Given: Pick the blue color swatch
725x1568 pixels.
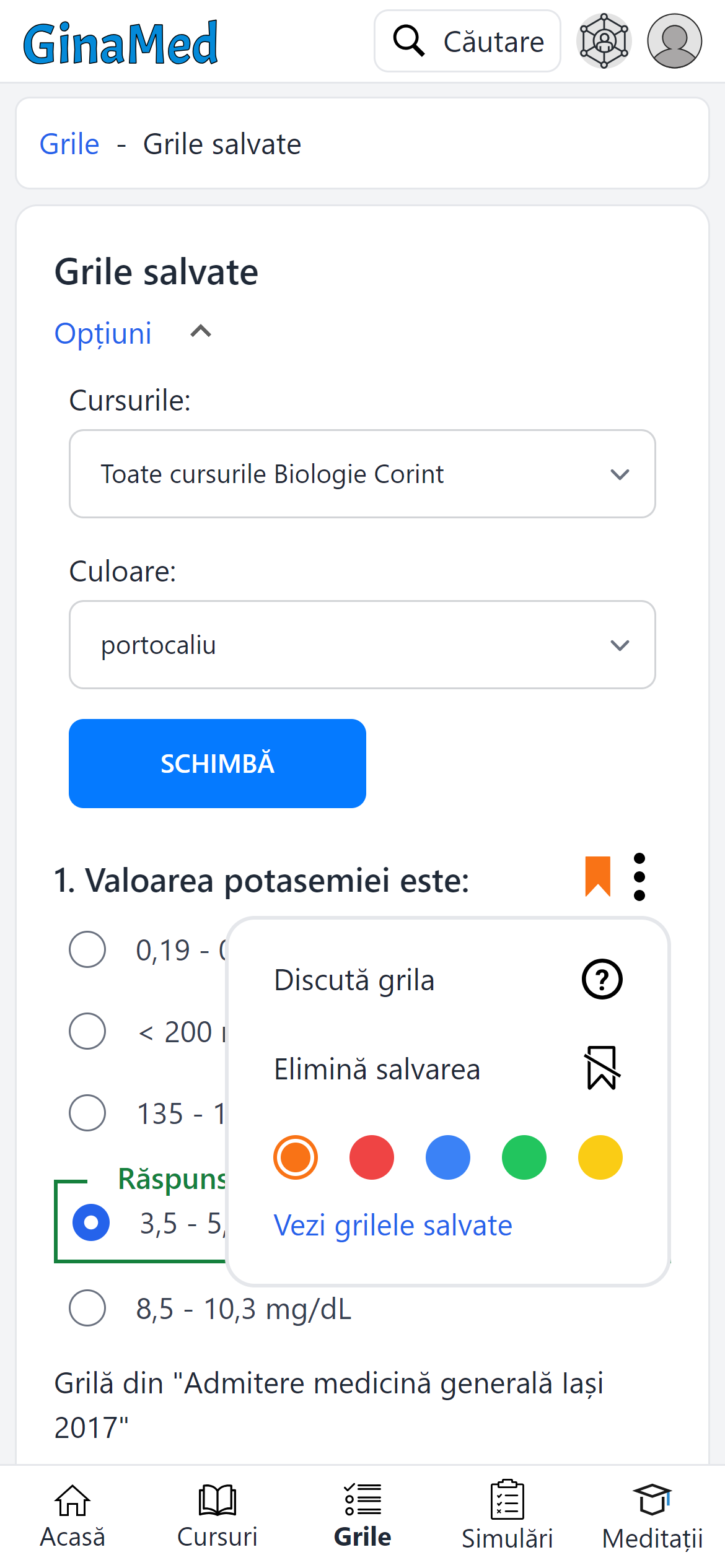Looking at the screenshot, I should click(448, 1157).
